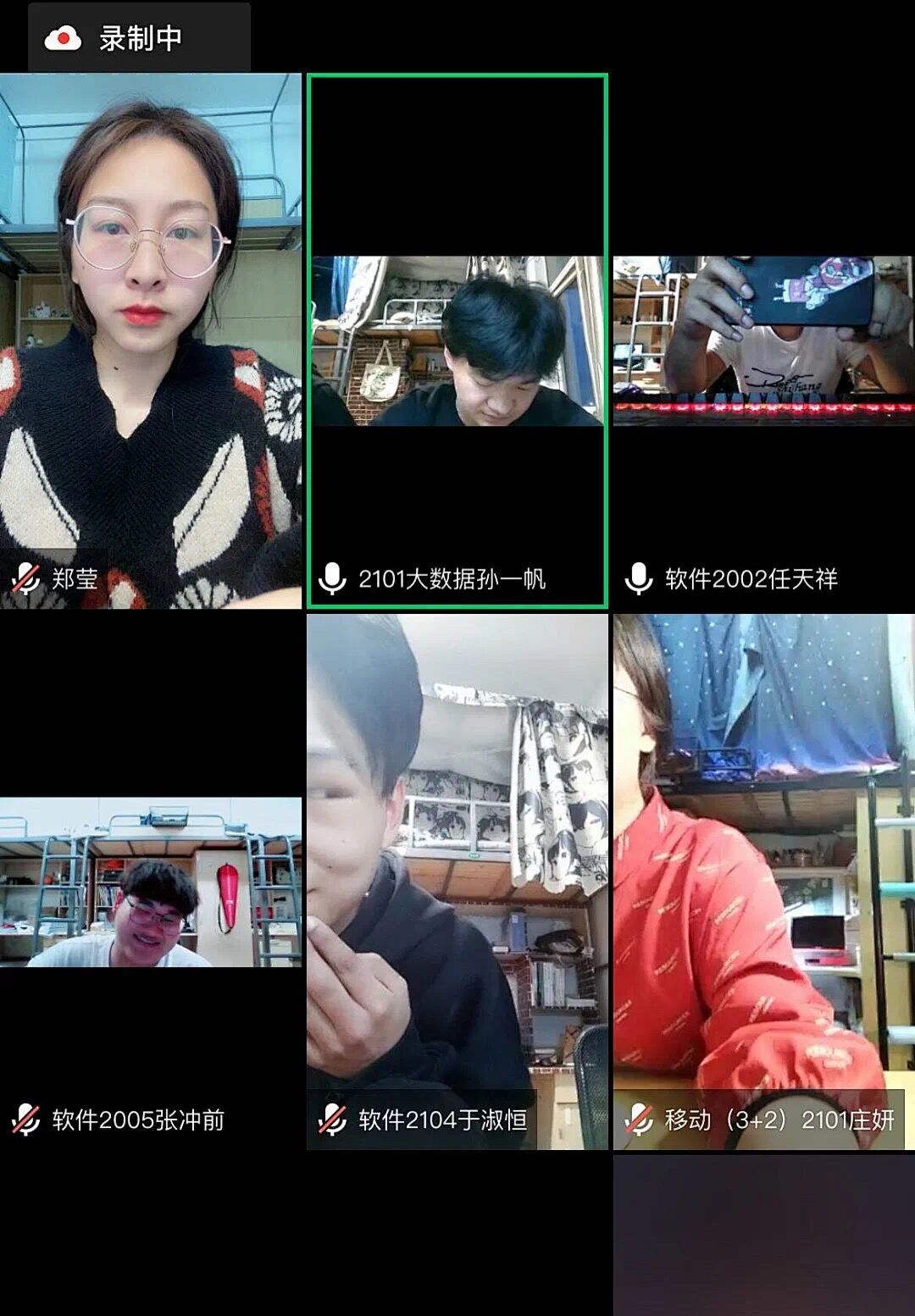Open 软件2002任天祥's video tile
Screen dimensions: 915x1316
point(763,340)
